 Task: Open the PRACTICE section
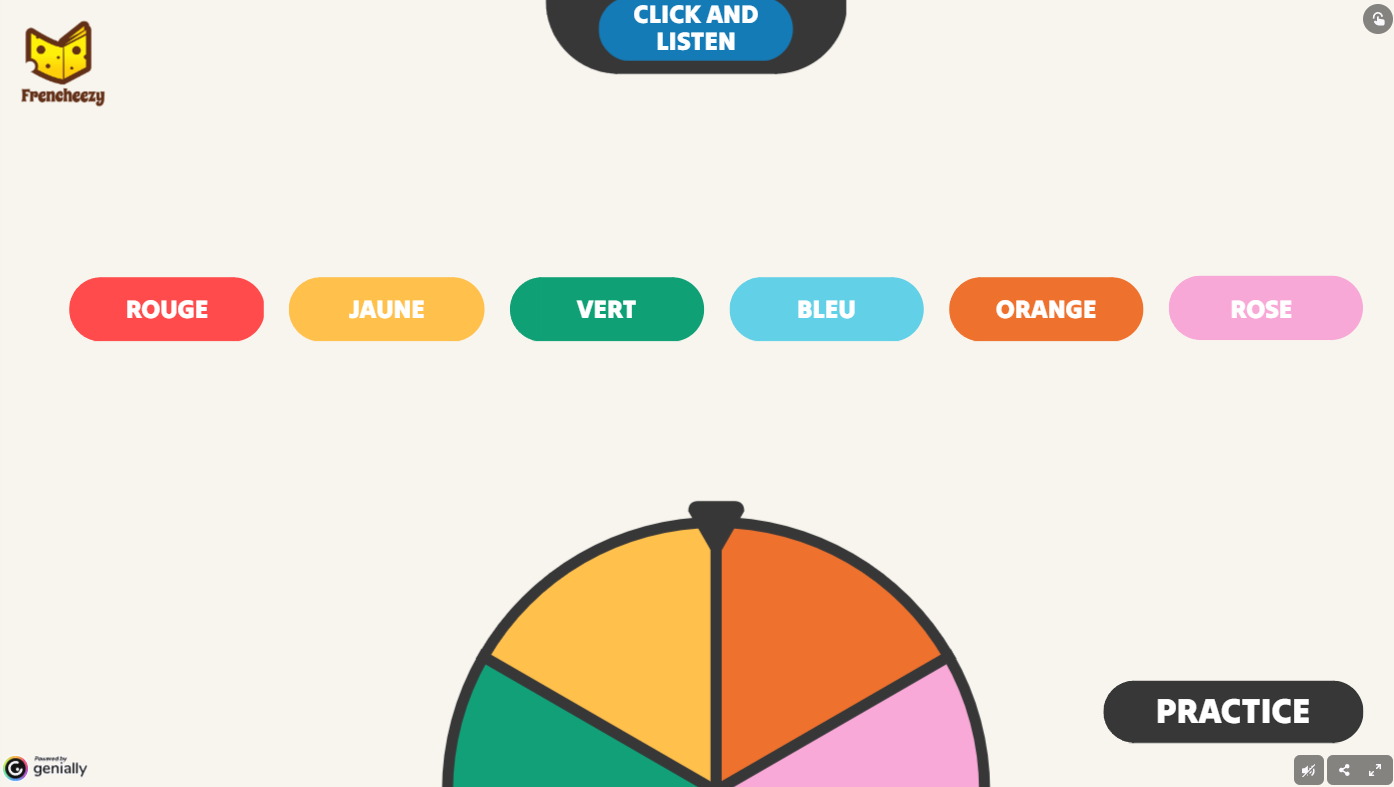pyautogui.click(x=1232, y=712)
